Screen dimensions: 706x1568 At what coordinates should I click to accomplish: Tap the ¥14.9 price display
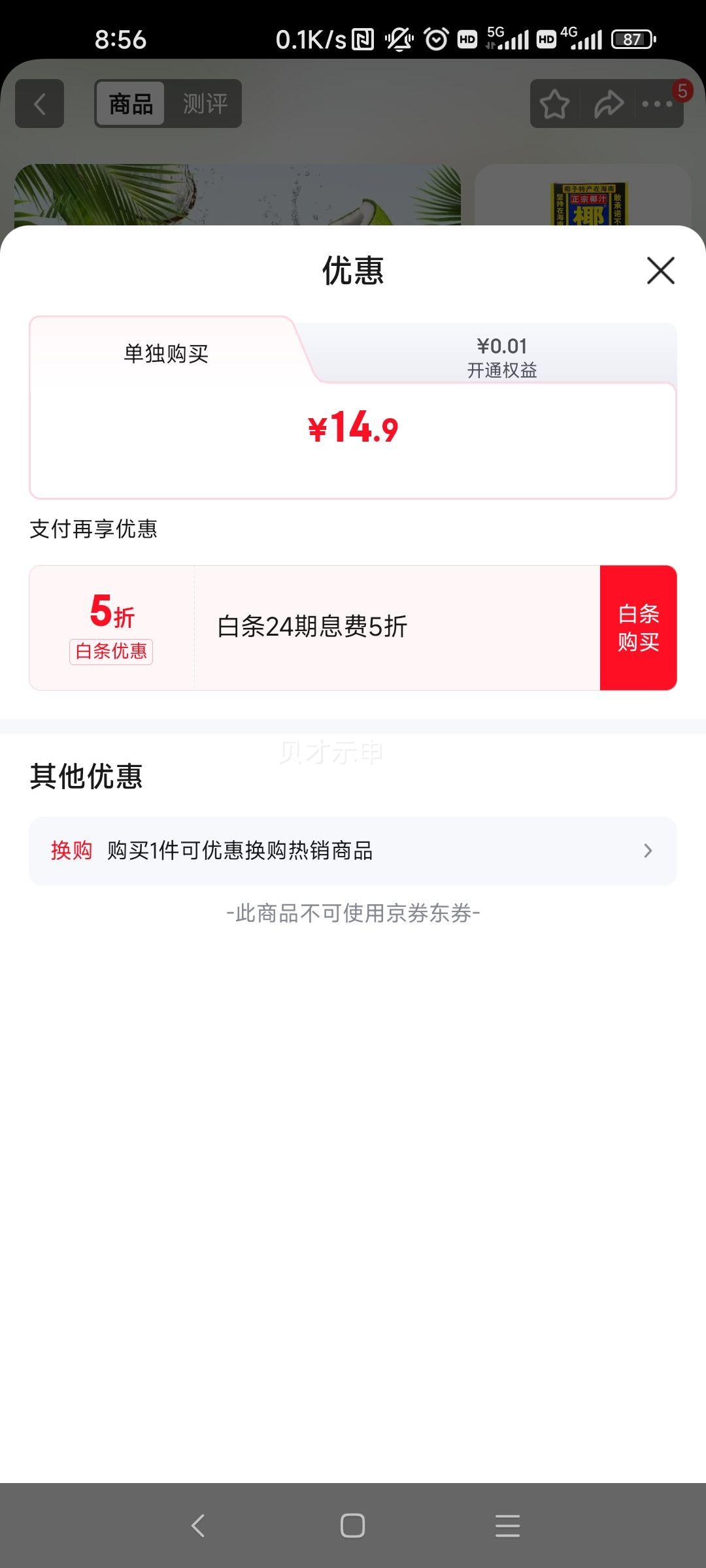353,429
